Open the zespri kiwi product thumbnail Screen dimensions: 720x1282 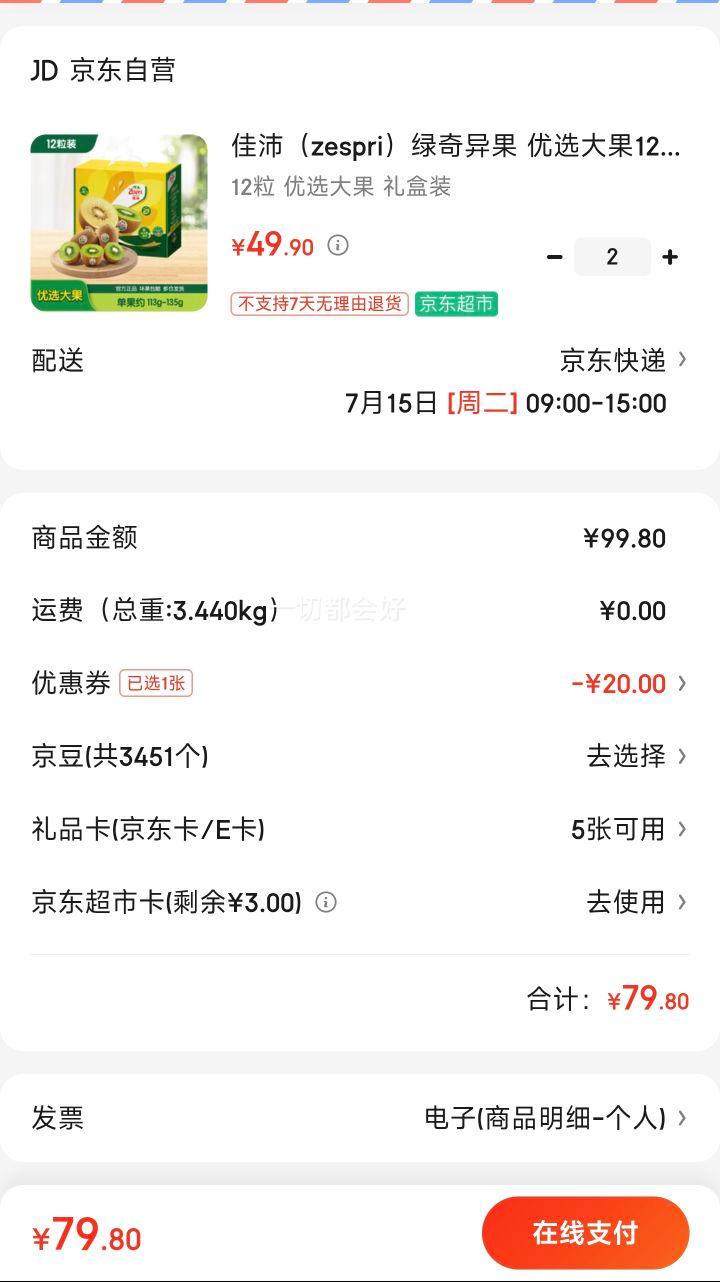119,222
